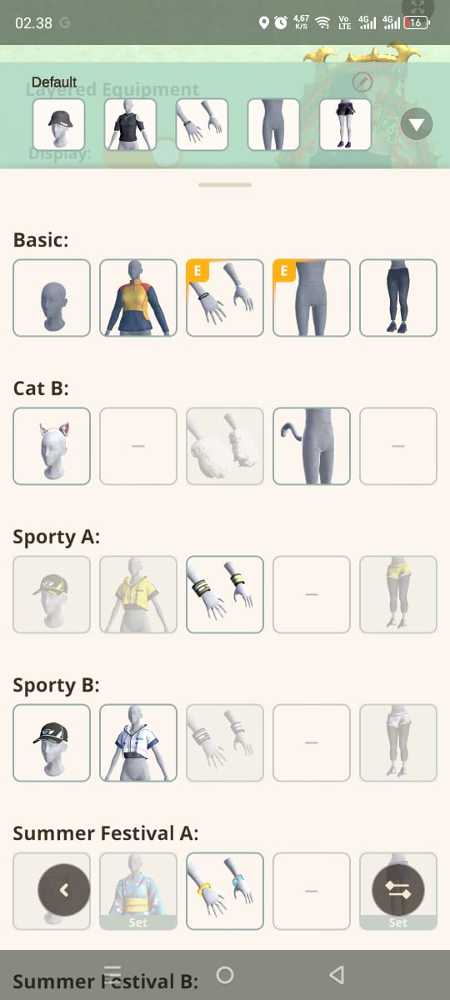This screenshot has height=1000, width=450.
Task: Tap the swap arrows floating button
Action: 398,890
